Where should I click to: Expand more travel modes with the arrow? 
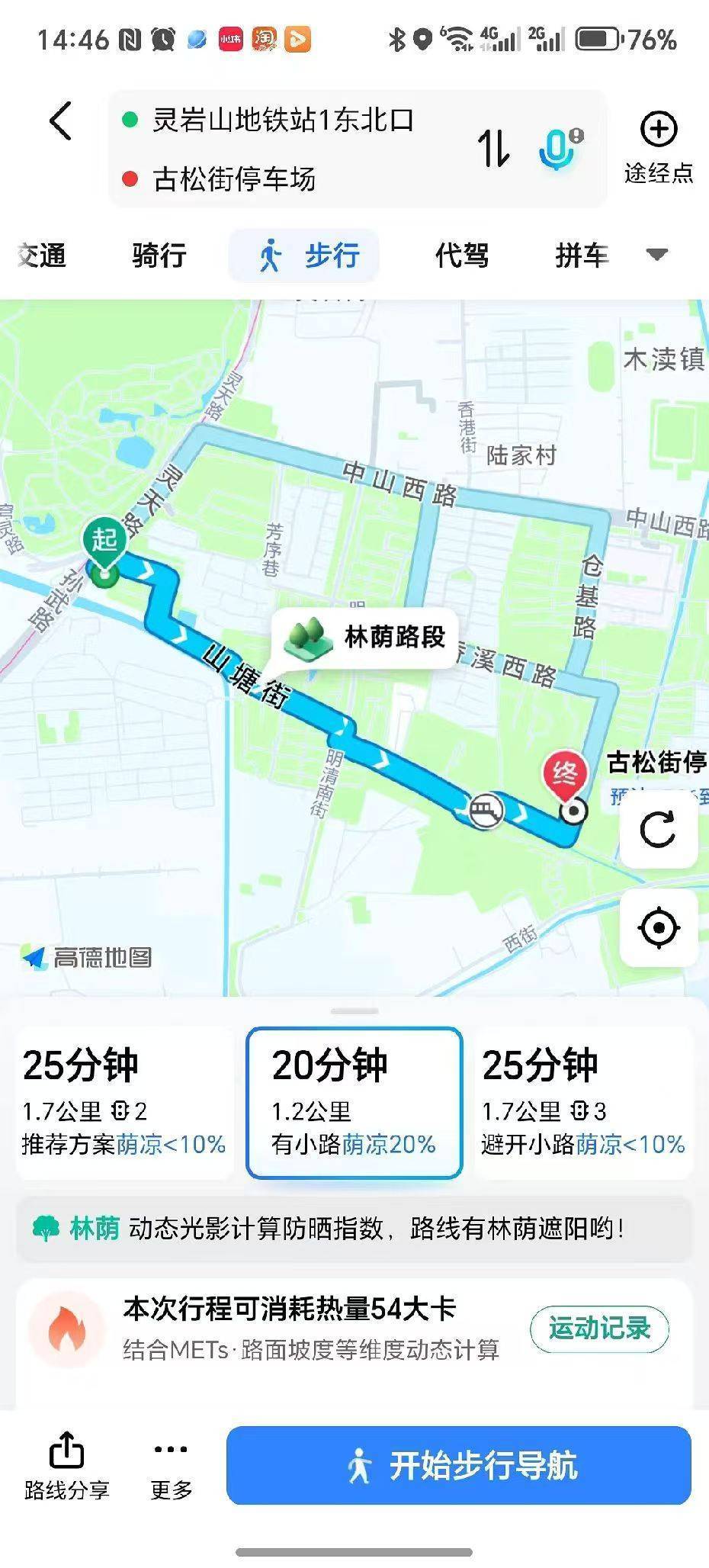(656, 255)
